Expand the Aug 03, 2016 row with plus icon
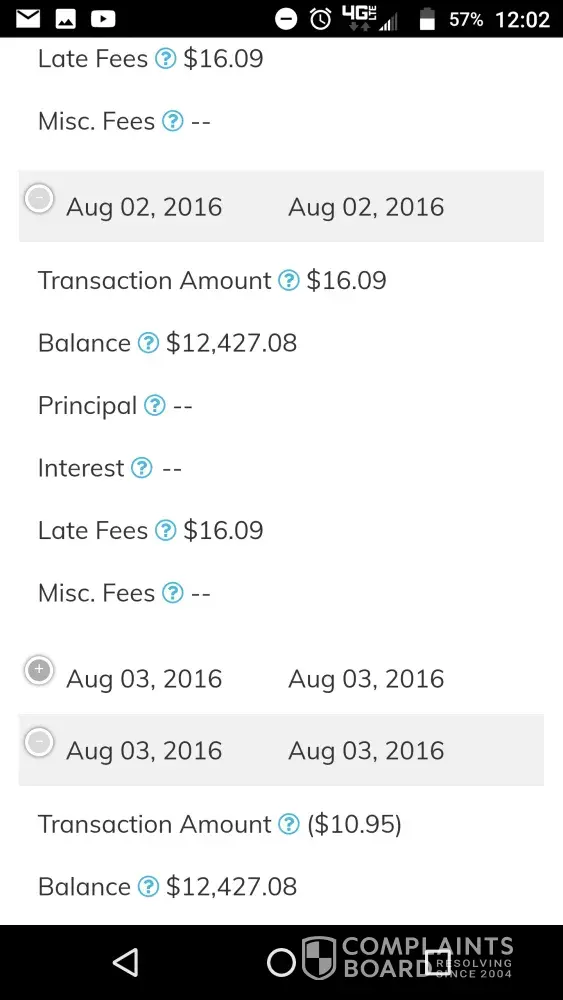563x1000 pixels. [39, 670]
